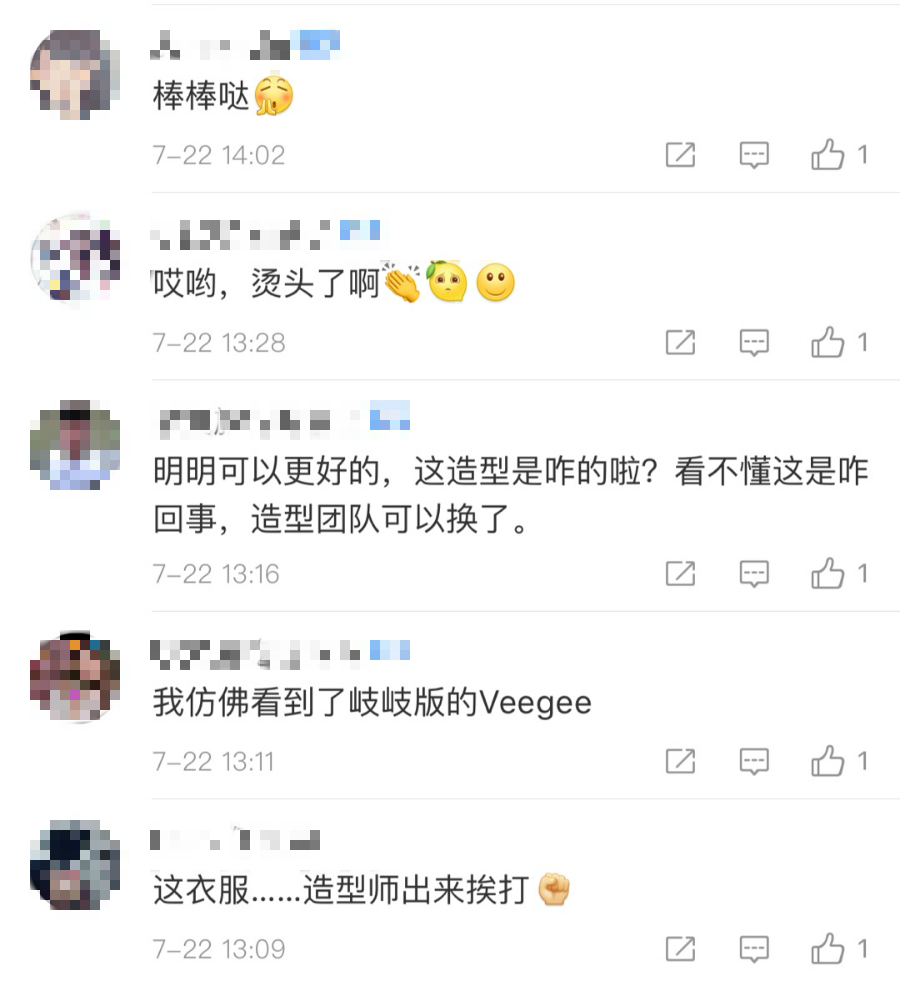Image resolution: width=900 pixels, height=981 pixels.
Task: Repost the 哎哟，烫头了啊 comment
Action: click(x=680, y=343)
